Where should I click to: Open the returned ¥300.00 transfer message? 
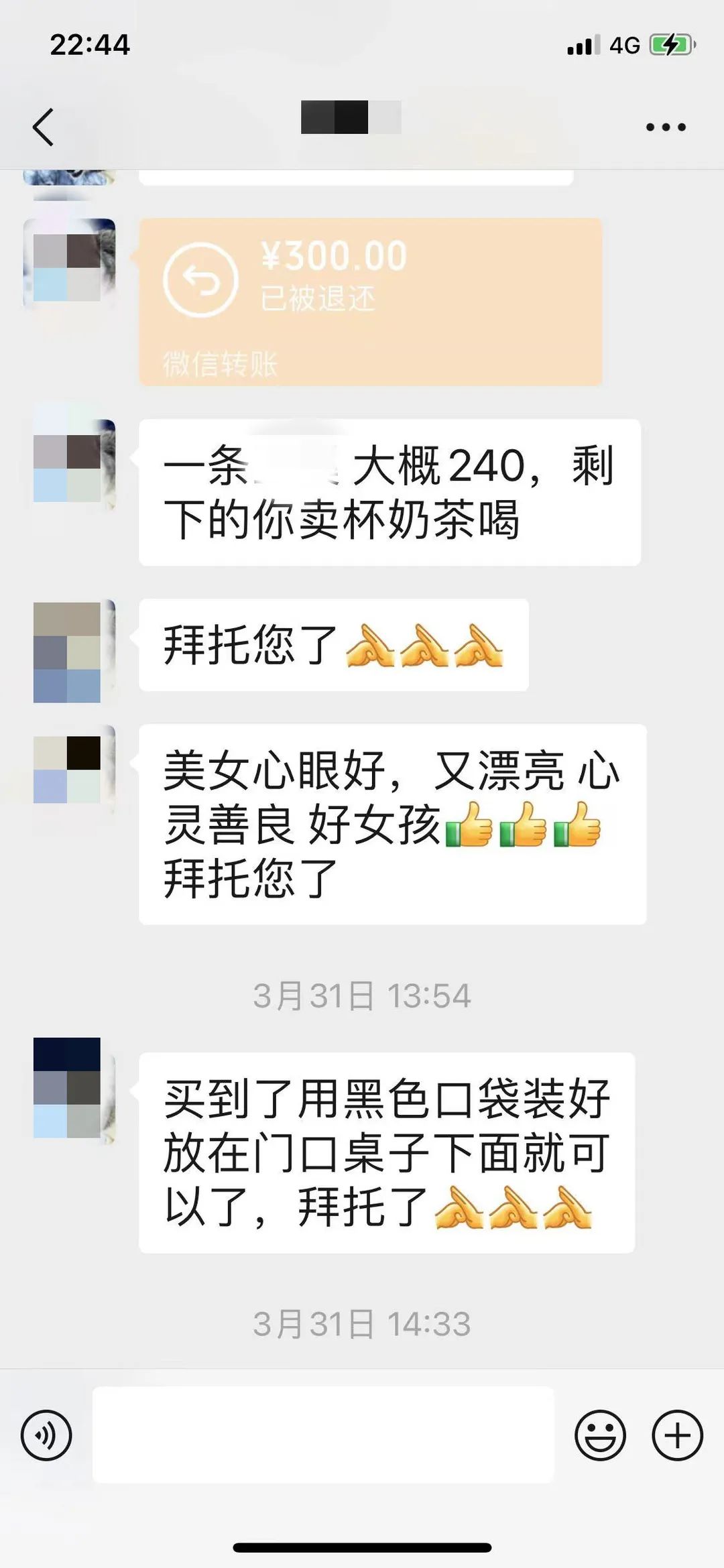(370, 302)
